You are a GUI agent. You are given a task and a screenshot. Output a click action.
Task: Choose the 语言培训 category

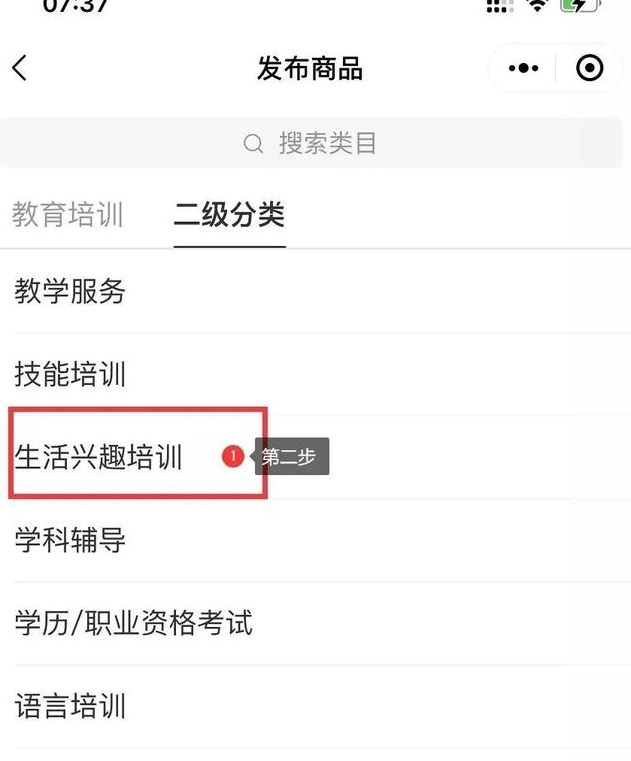click(x=70, y=707)
